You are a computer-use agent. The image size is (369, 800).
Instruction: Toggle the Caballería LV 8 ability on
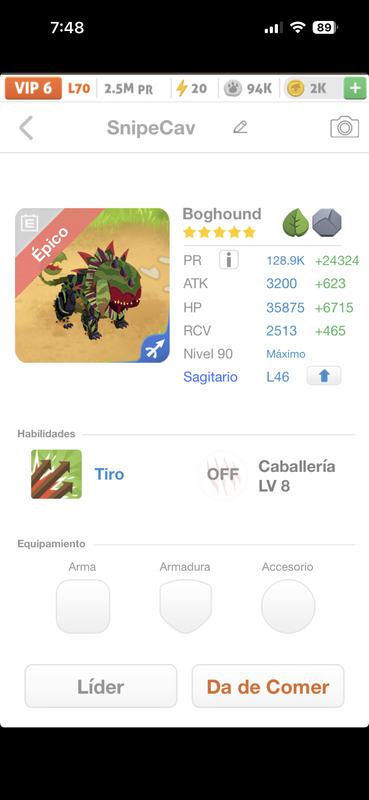[223, 475]
